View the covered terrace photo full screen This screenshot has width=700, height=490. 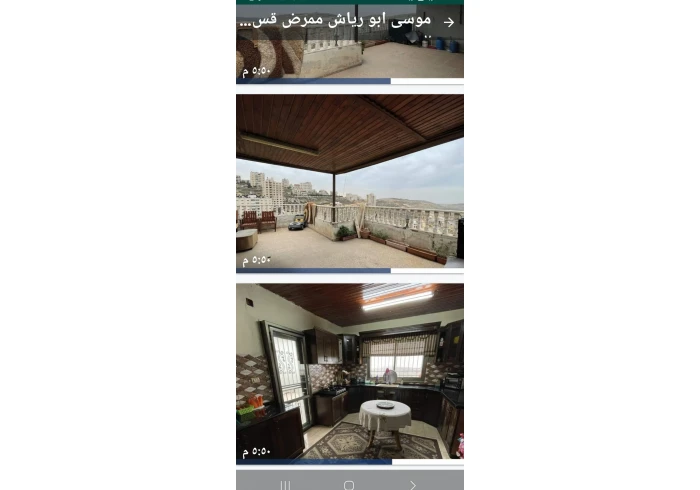click(349, 182)
